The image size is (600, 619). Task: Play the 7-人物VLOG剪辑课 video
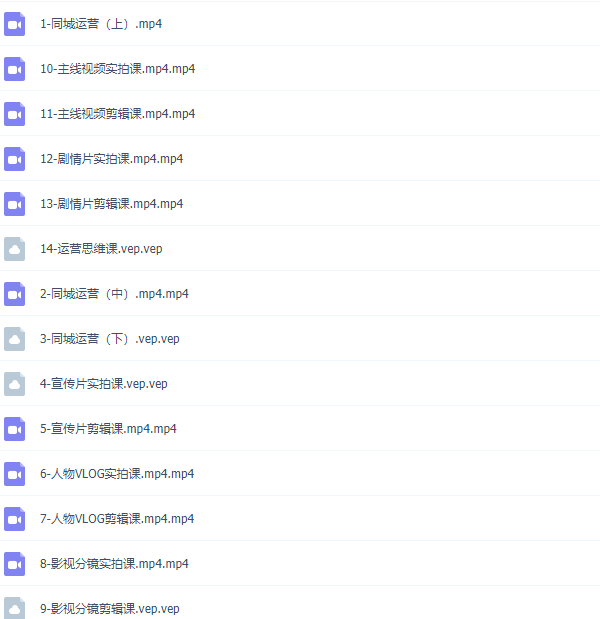point(117,519)
